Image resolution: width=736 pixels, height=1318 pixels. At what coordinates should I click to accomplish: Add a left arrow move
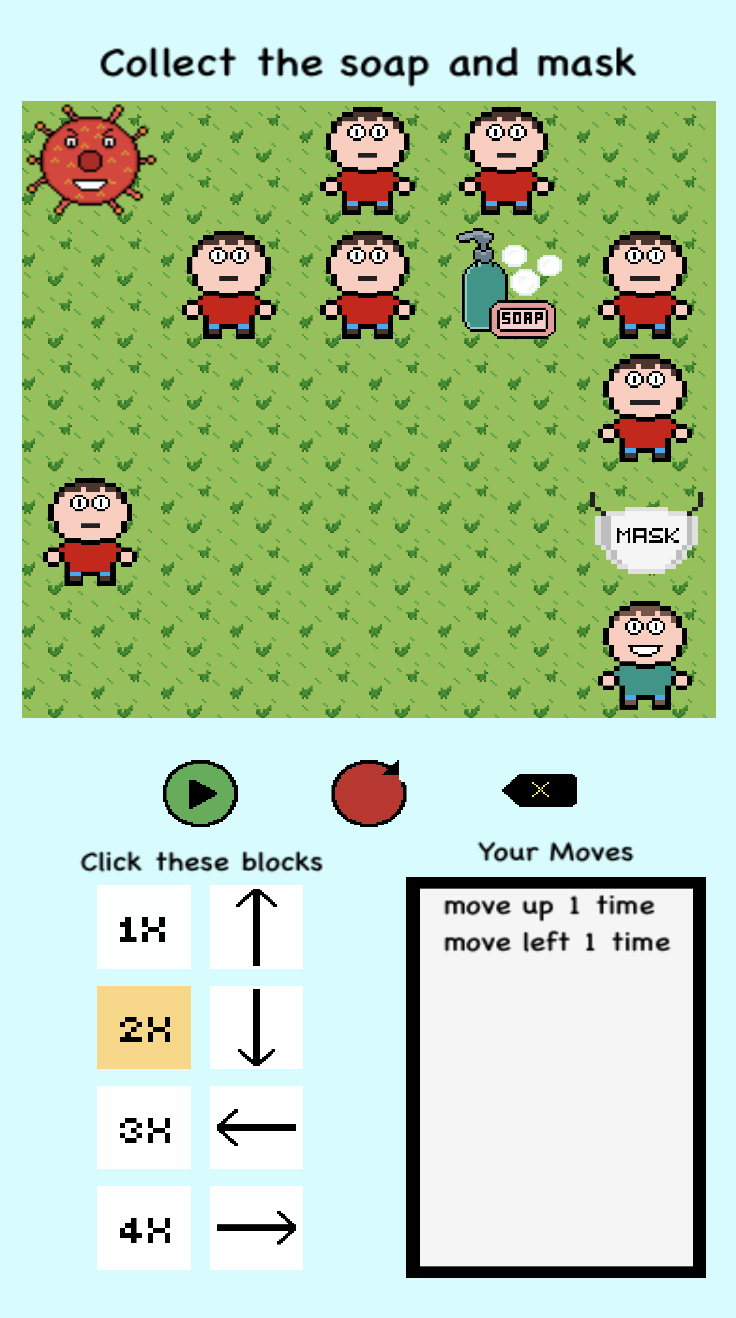[256, 1127]
